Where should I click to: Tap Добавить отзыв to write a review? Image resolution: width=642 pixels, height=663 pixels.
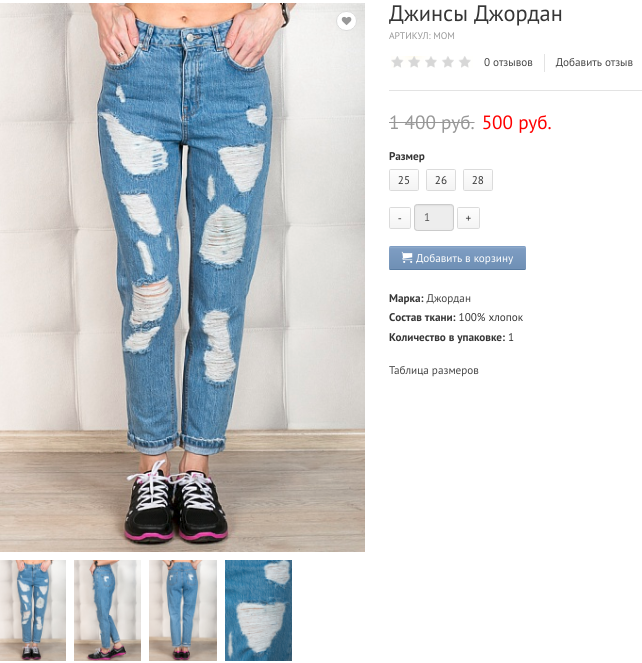click(594, 62)
